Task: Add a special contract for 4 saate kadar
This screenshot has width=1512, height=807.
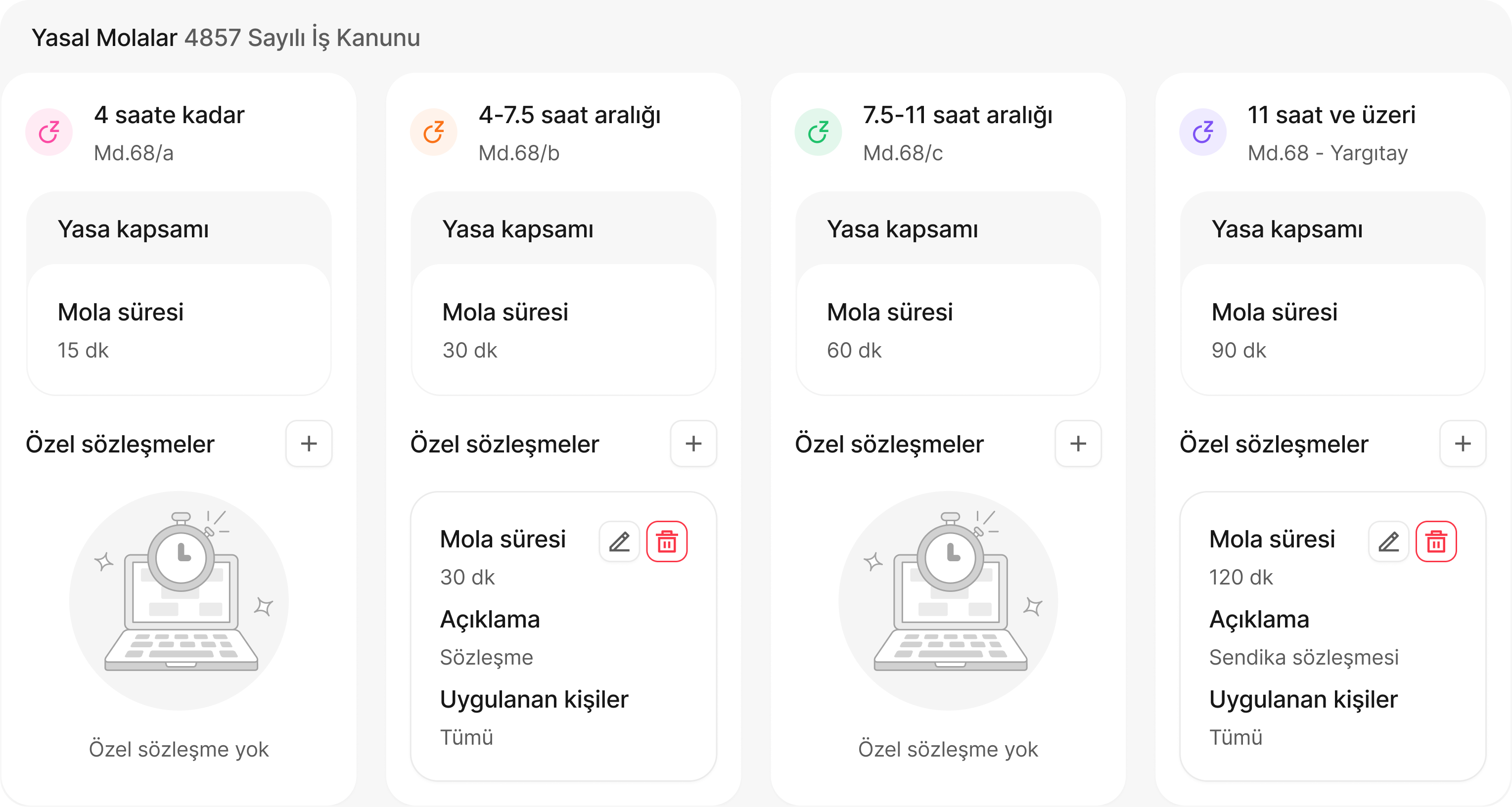Action: pyautogui.click(x=309, y=444)
